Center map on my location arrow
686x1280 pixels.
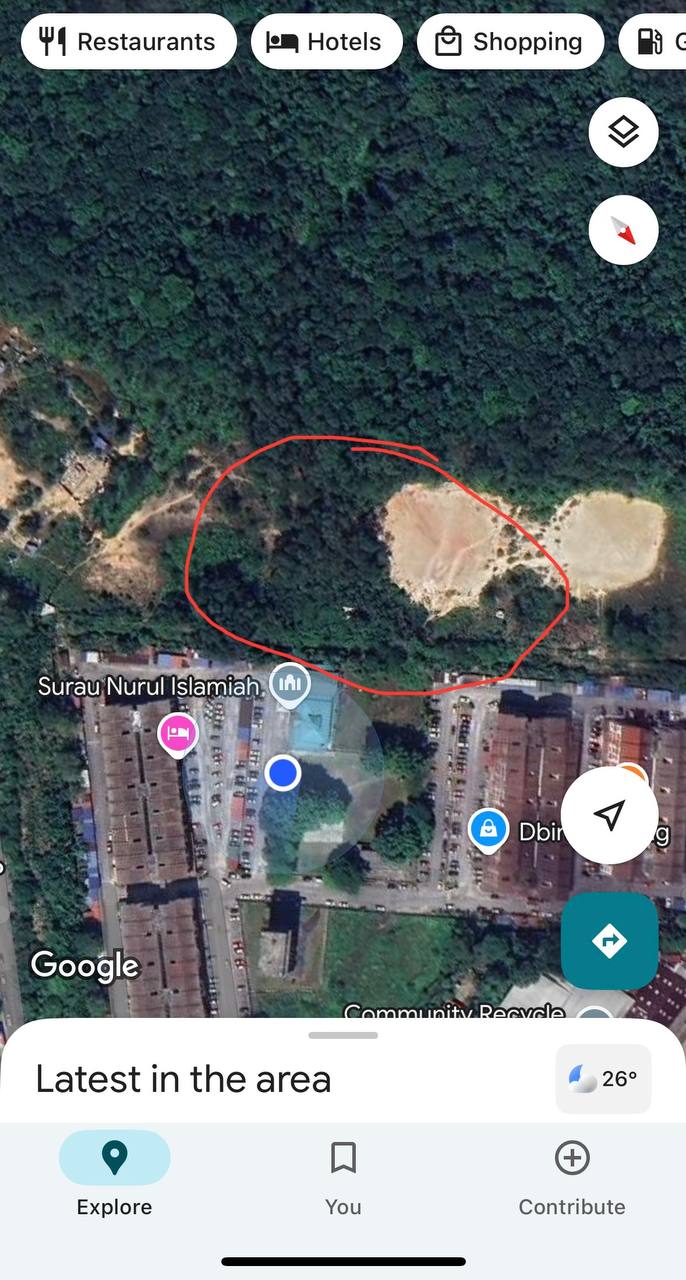(x=609, y=815)
